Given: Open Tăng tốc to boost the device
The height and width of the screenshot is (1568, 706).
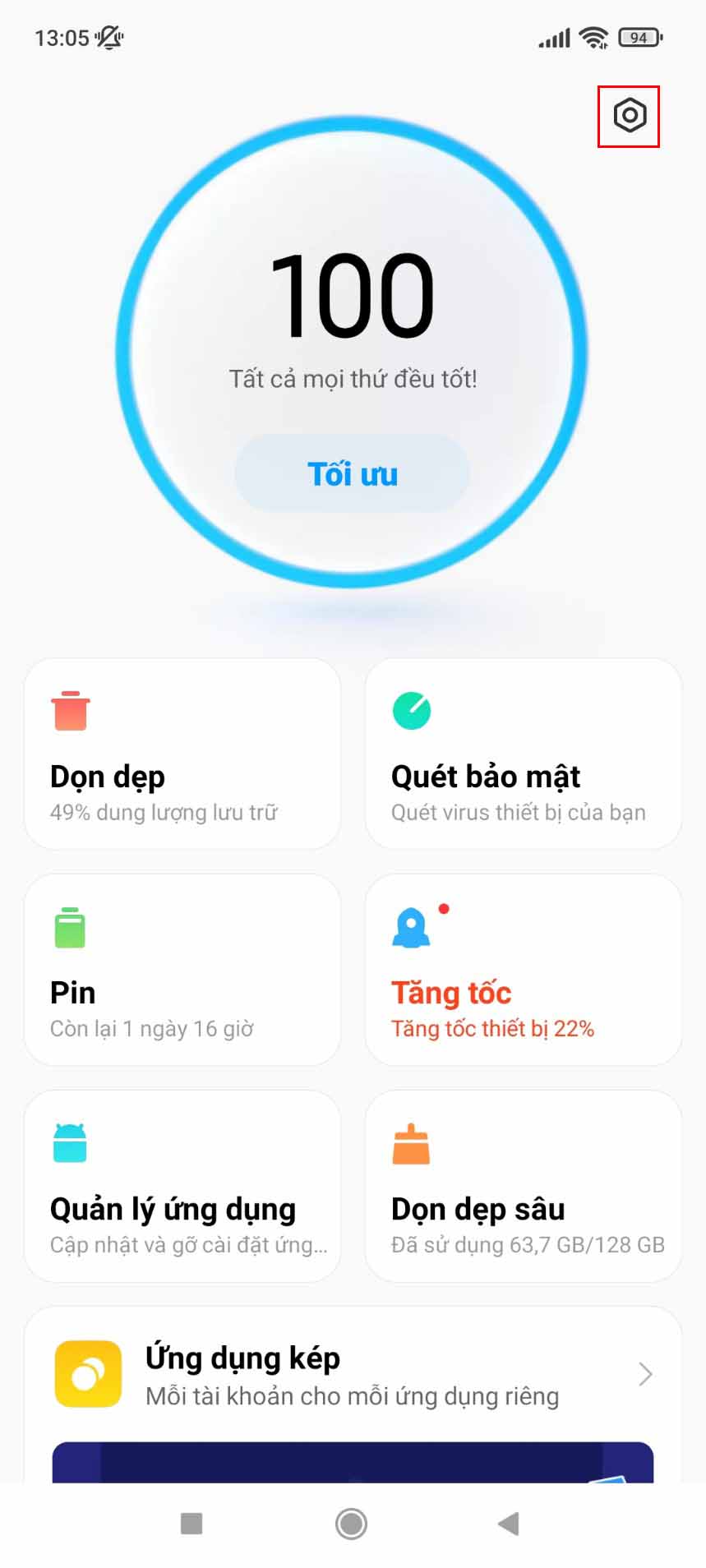Looking at the screenshot, I should point(524,970).
